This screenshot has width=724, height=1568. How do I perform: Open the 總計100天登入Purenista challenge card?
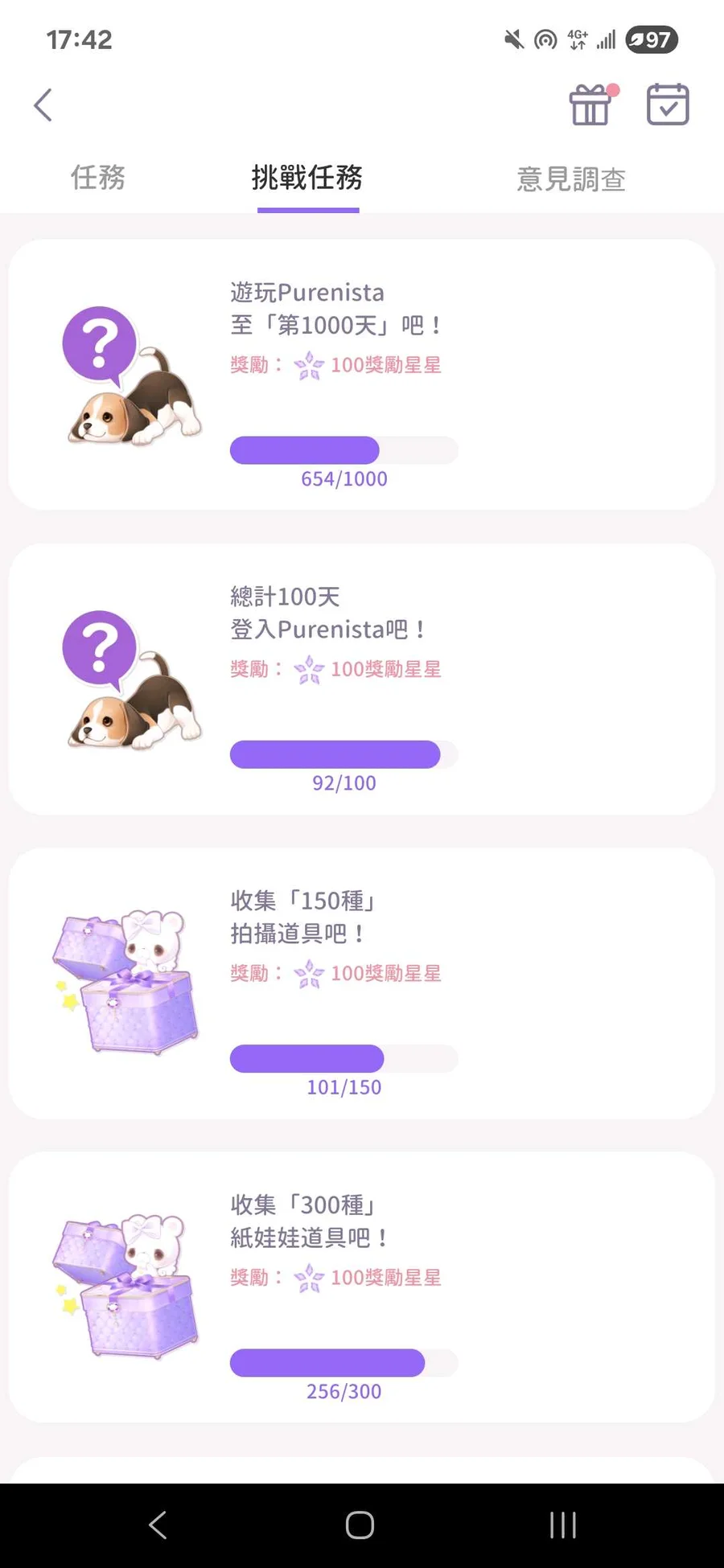361,679
